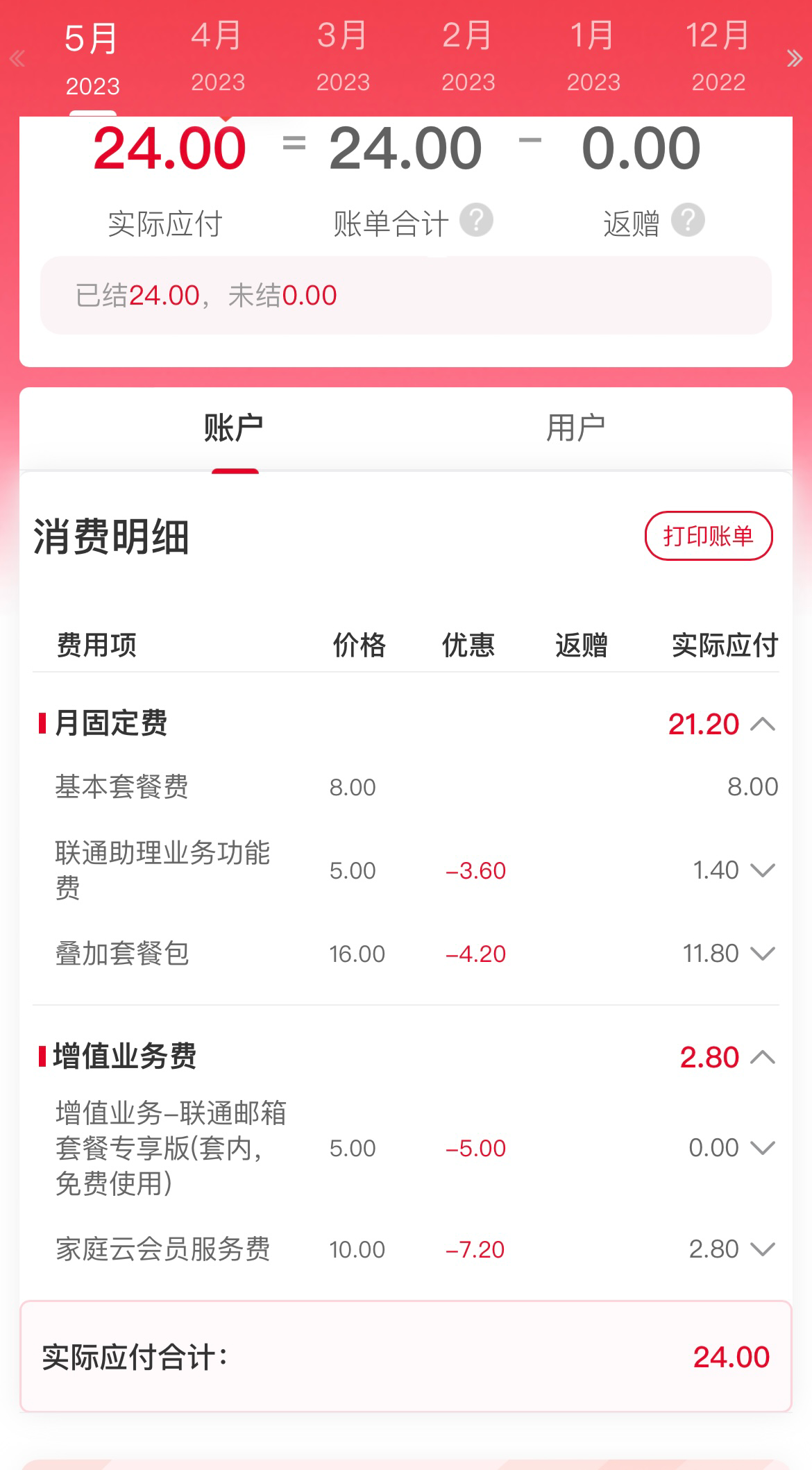Expand the 叠加套餐包 row

point(763,954)
